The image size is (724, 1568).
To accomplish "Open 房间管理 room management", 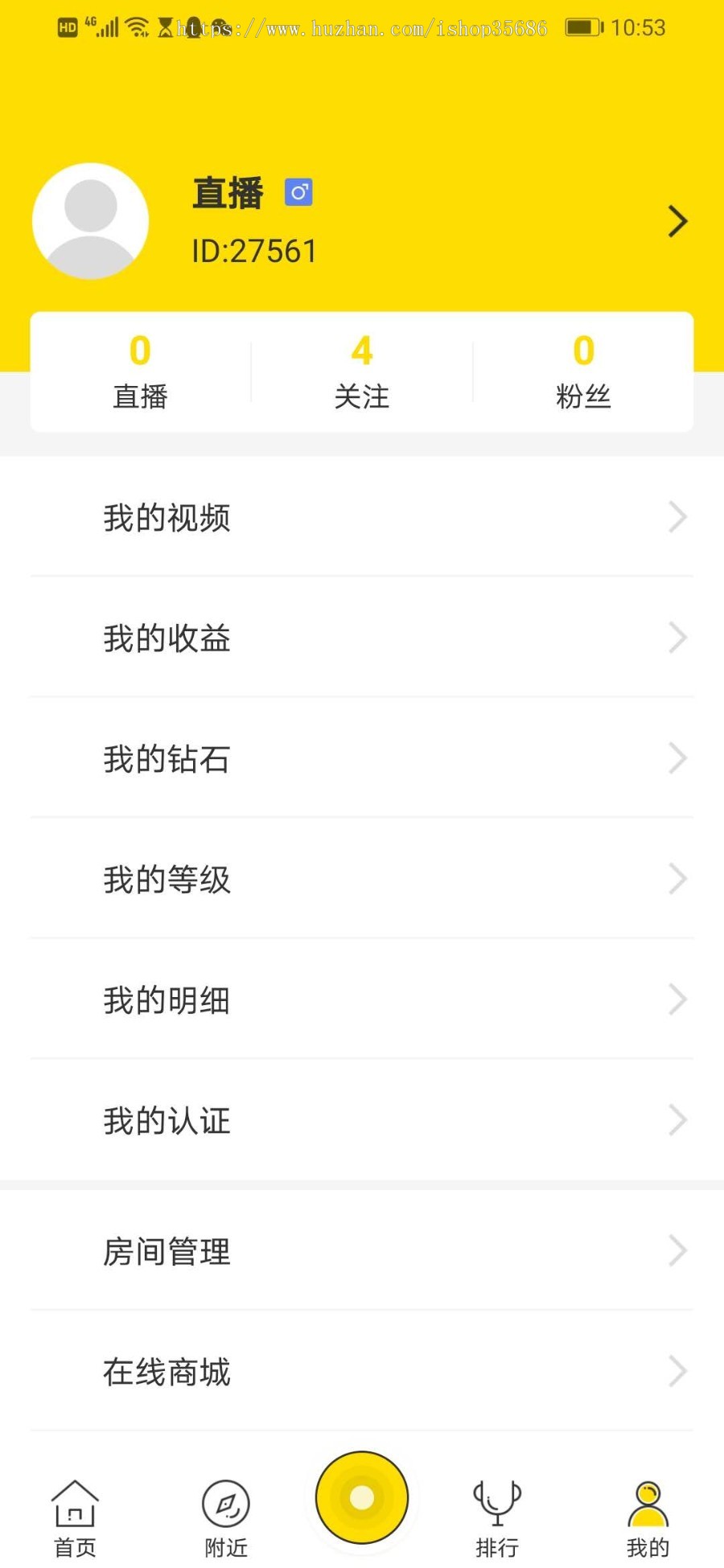I will point(361,1251).
